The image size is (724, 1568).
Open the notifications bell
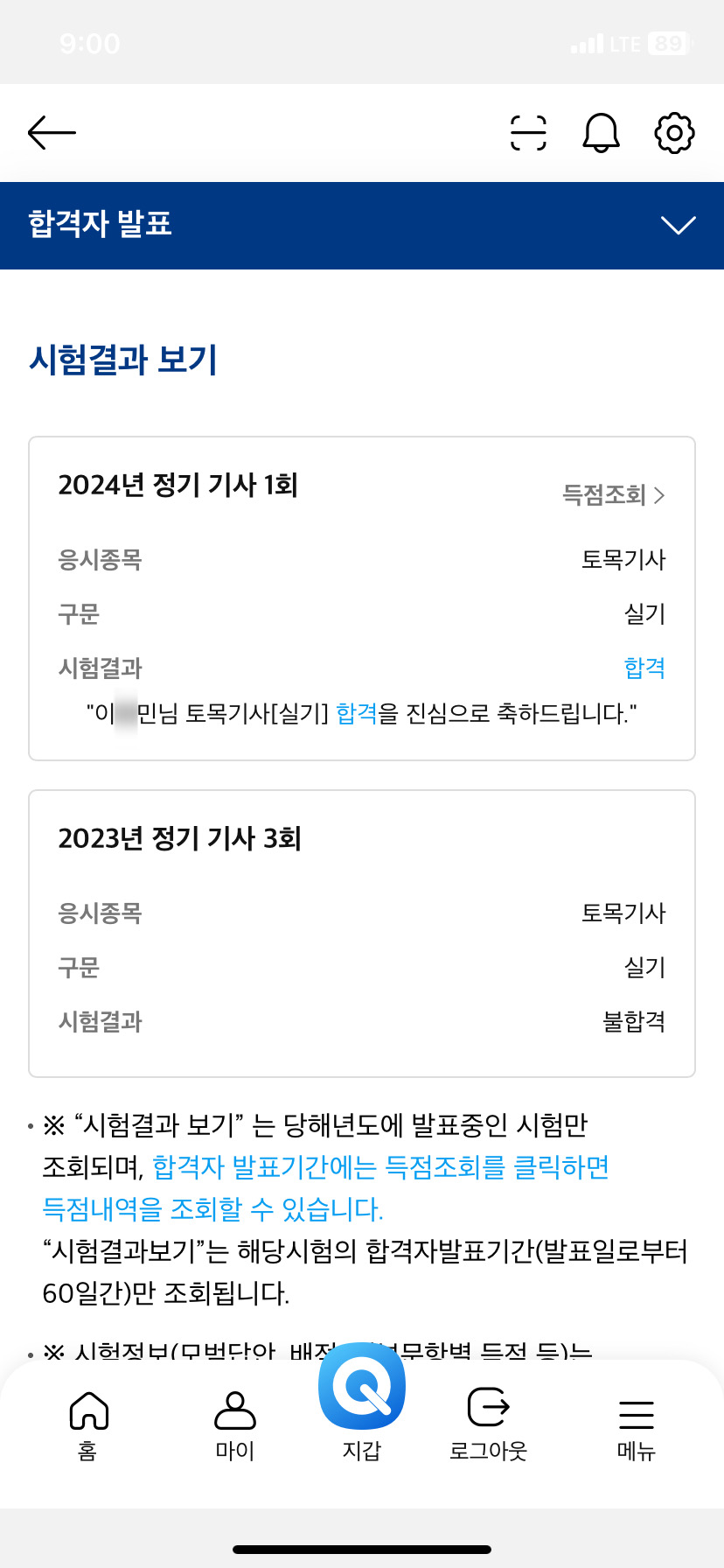click(602, 133)
